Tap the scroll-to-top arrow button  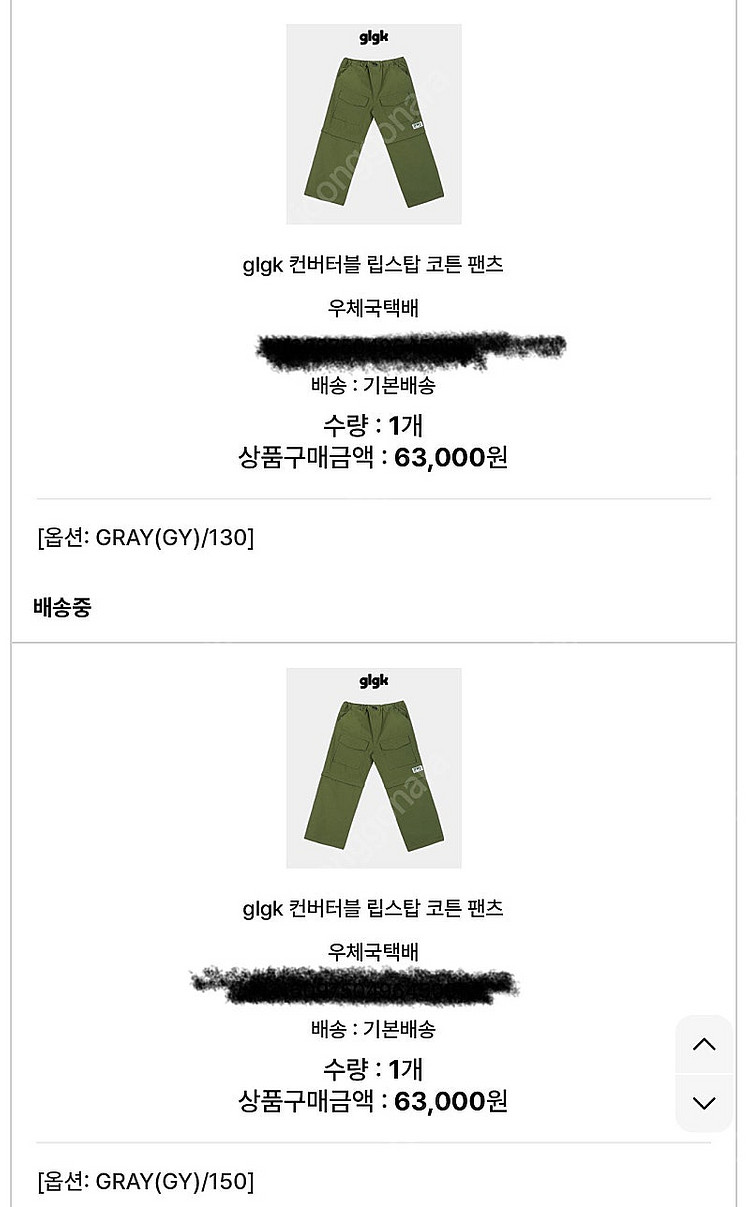(704, 1045)
